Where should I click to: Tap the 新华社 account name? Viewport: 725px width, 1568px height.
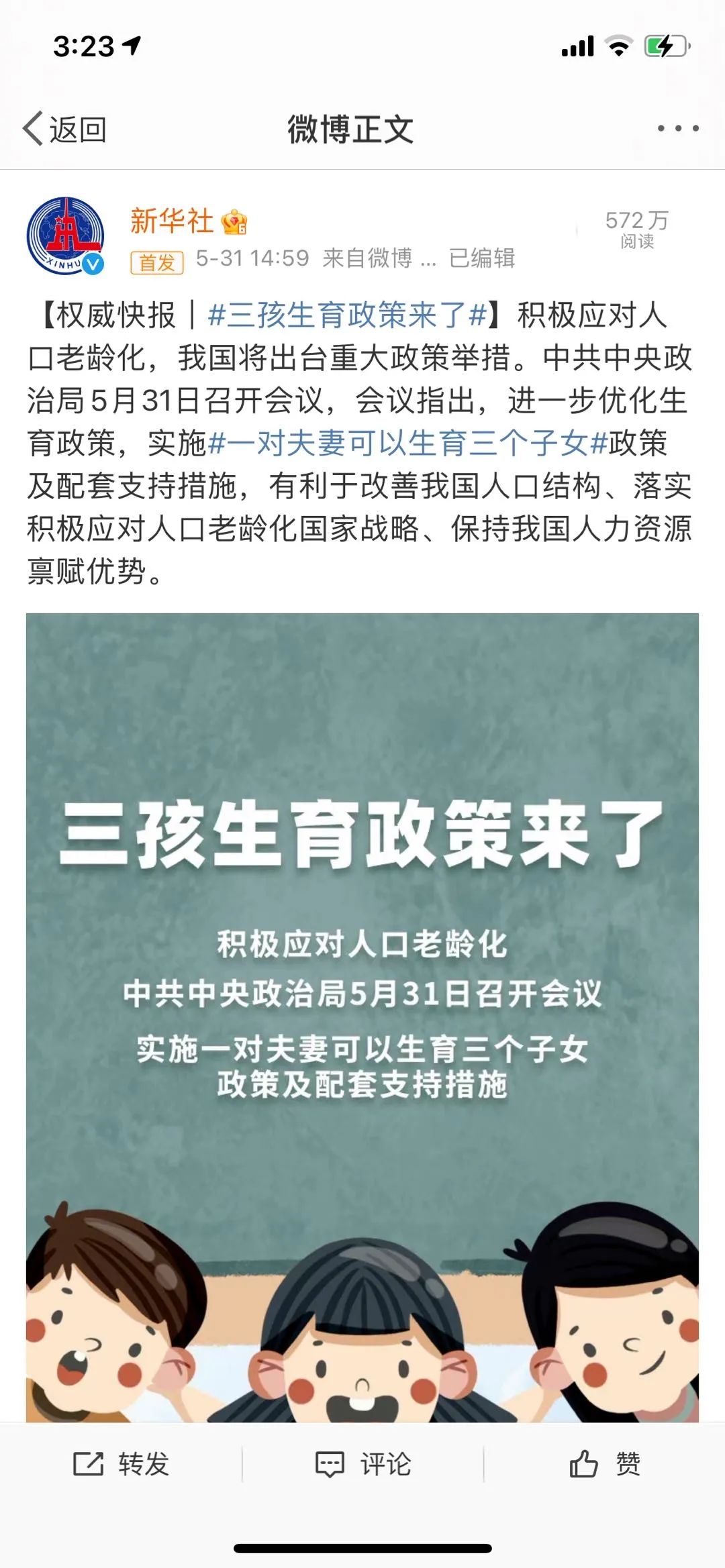172,221
